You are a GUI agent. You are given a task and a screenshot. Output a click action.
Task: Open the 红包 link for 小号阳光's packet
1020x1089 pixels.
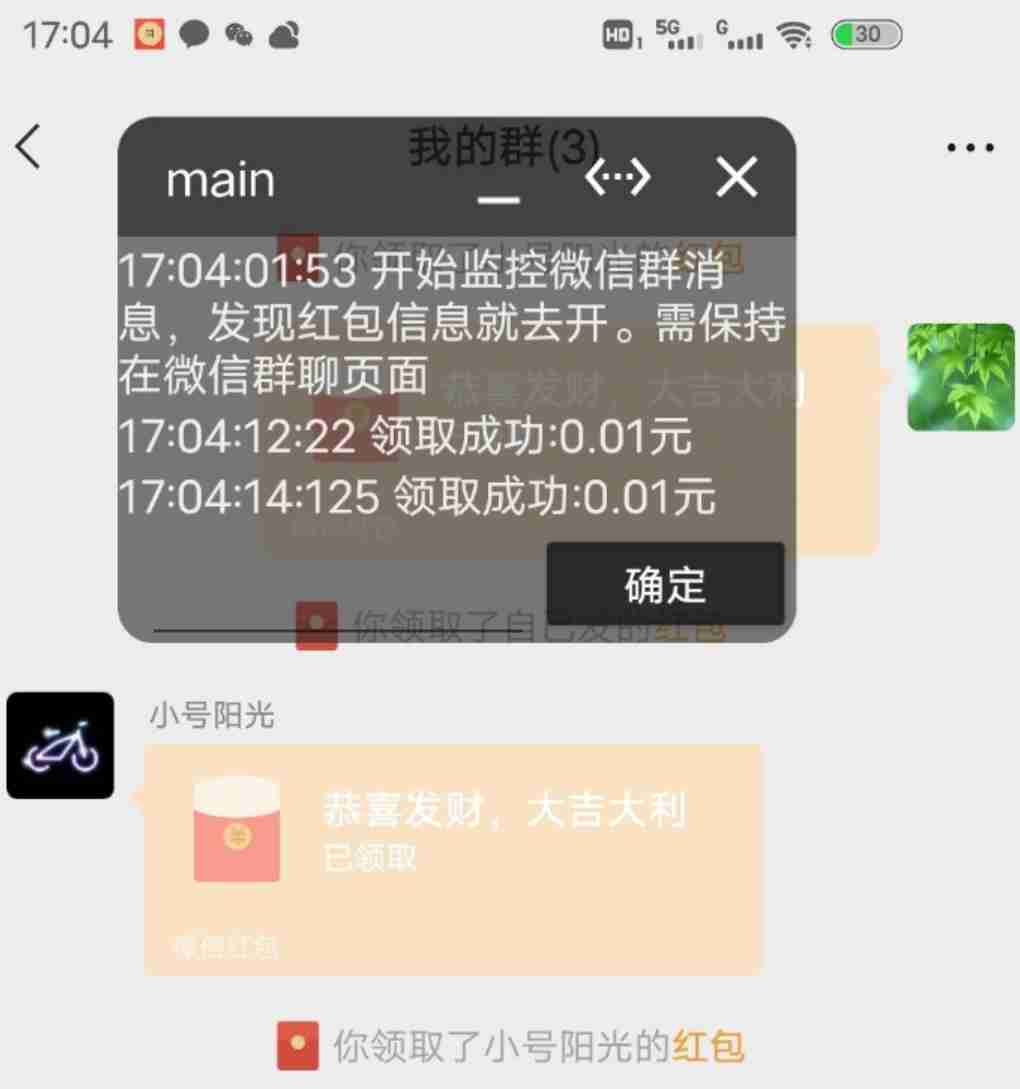[x=708, y=1046]
